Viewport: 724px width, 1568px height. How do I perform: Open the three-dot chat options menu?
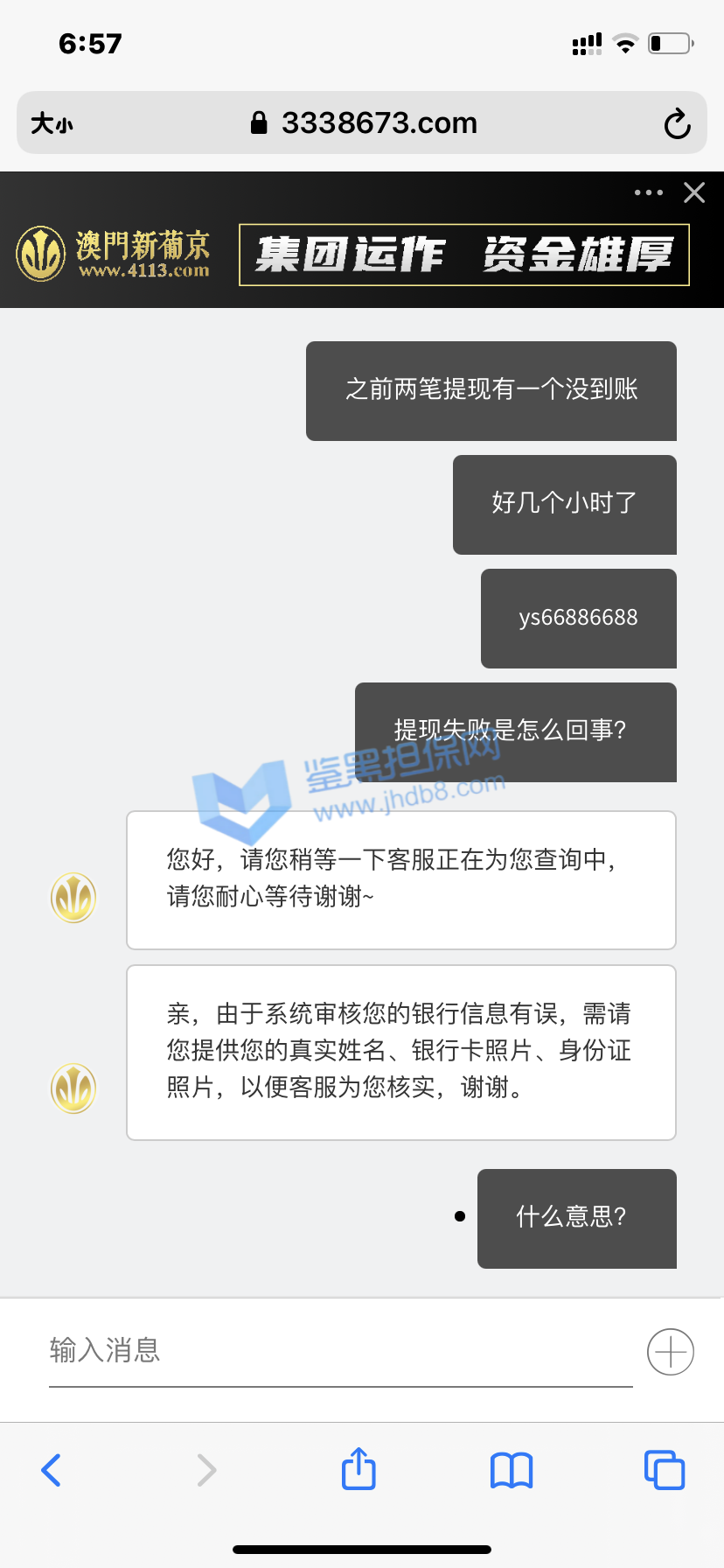tap(648, 192)
